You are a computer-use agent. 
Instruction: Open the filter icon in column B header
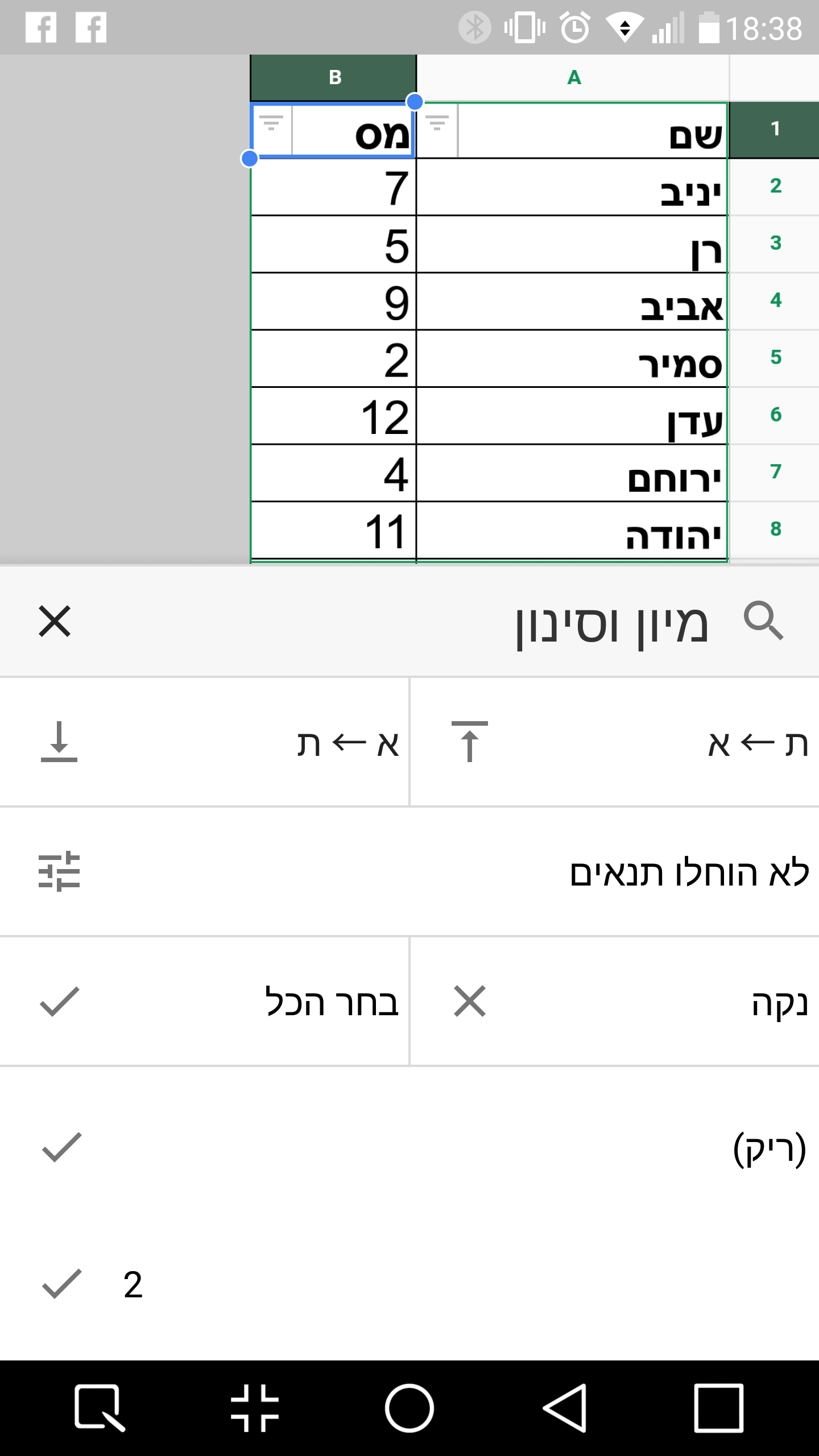click(x=271, y=123)
